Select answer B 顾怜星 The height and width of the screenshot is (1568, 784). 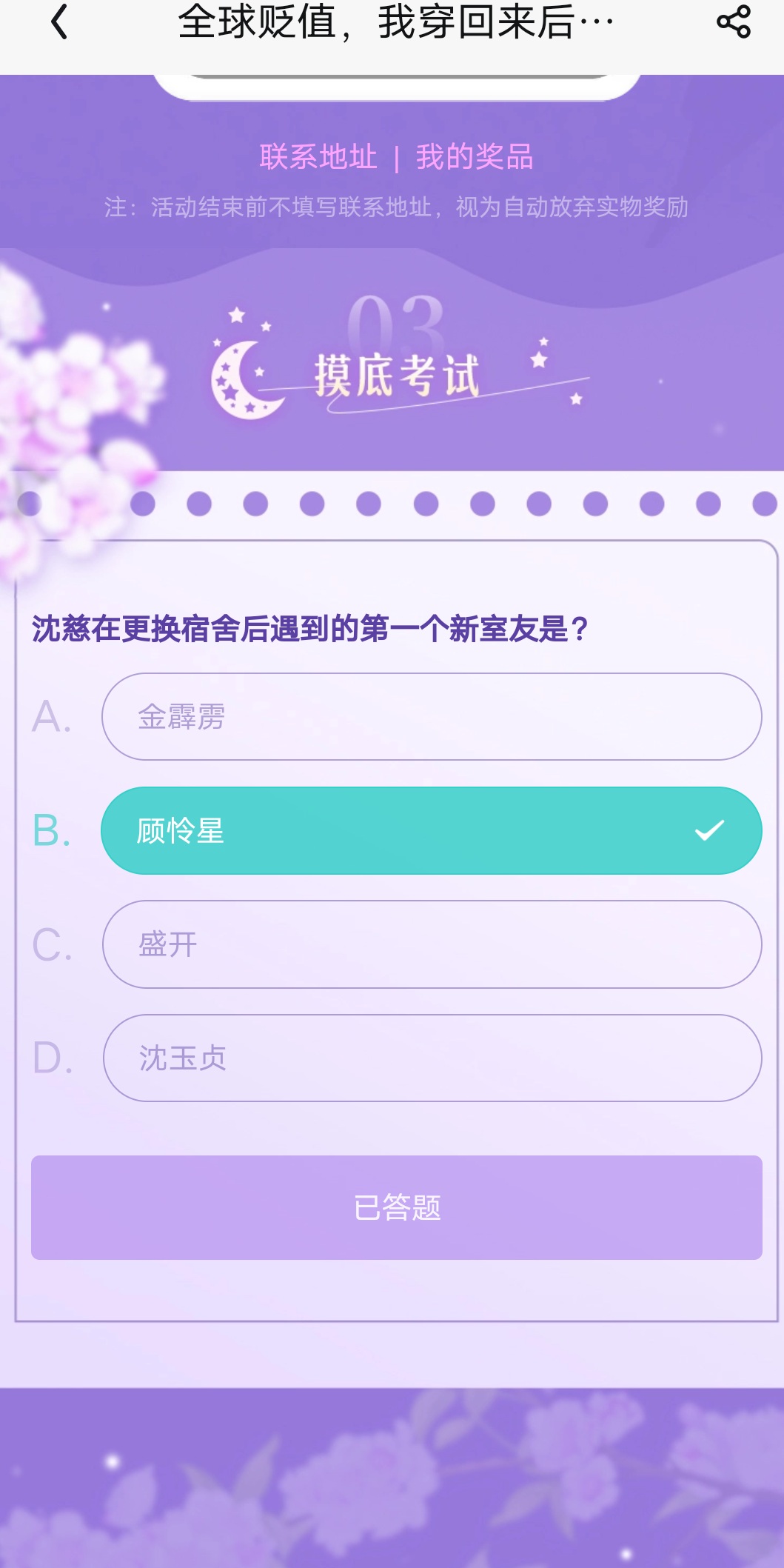[431, 830]
